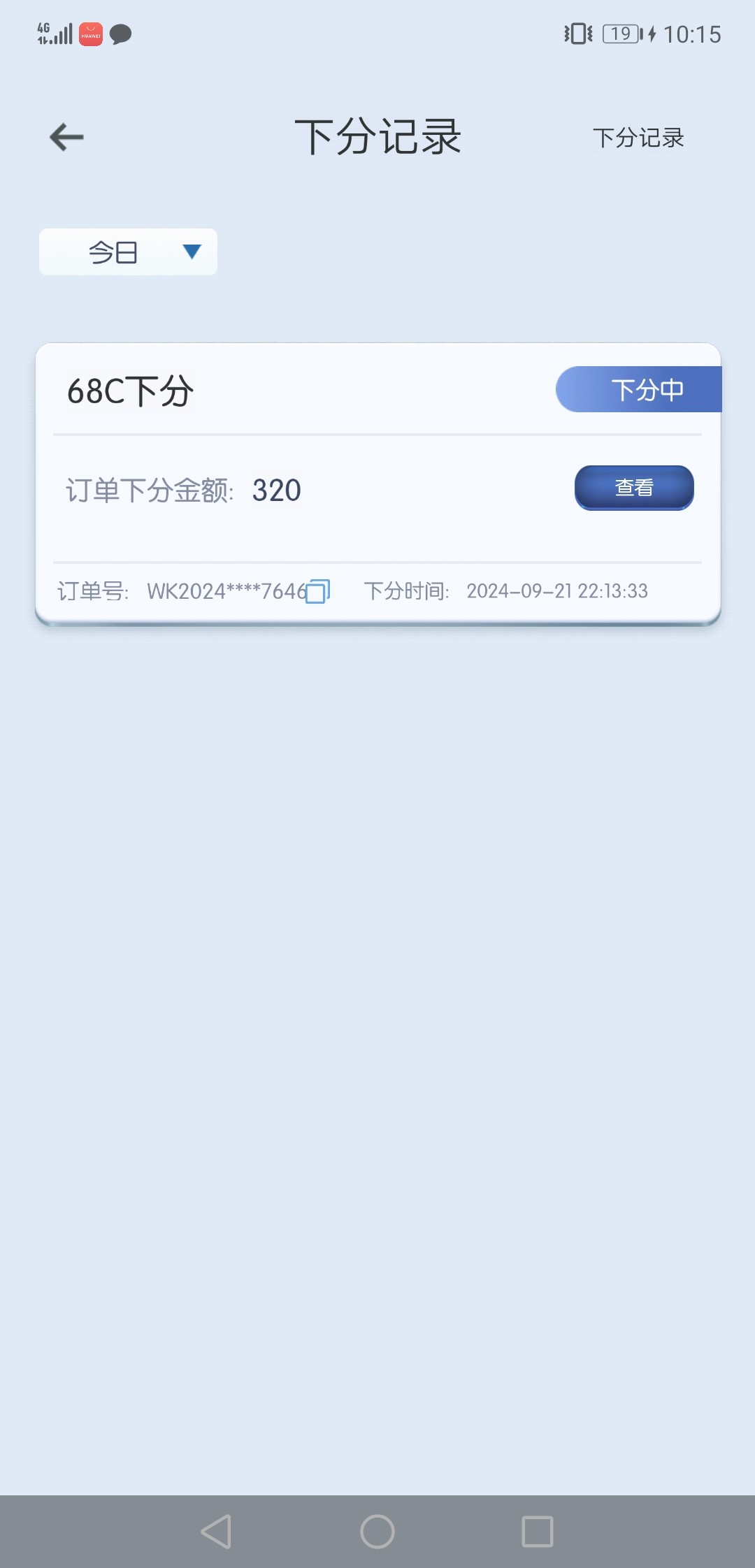Tap the system home button
The image size is (755, 1568).
[377, 1532]
